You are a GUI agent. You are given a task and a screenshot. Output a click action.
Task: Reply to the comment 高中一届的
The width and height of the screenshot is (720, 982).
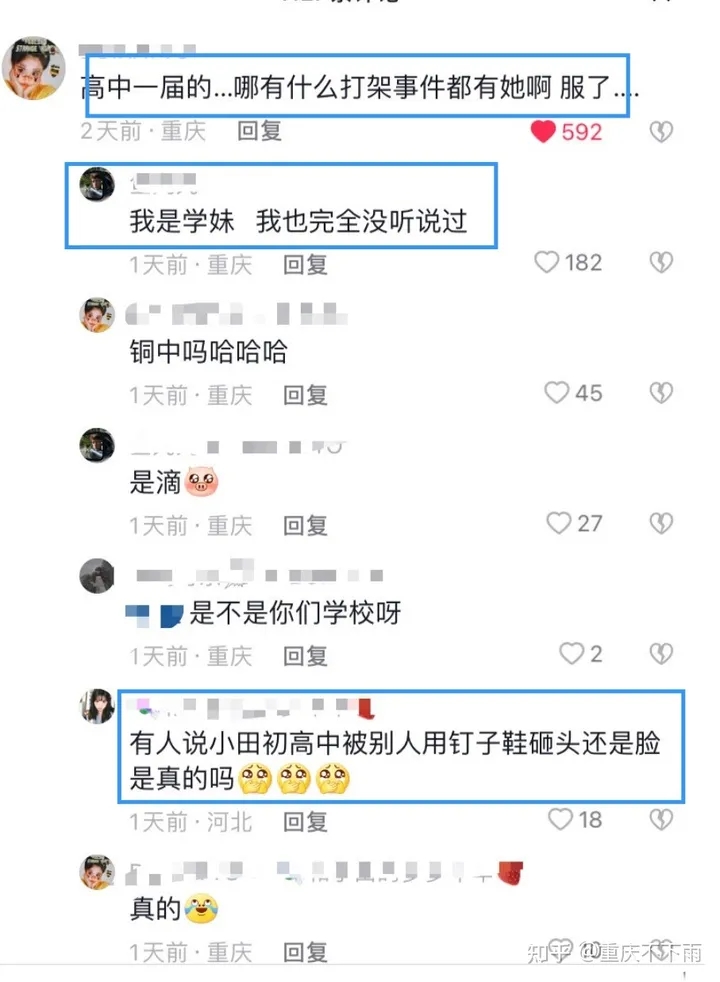[259, 131]
